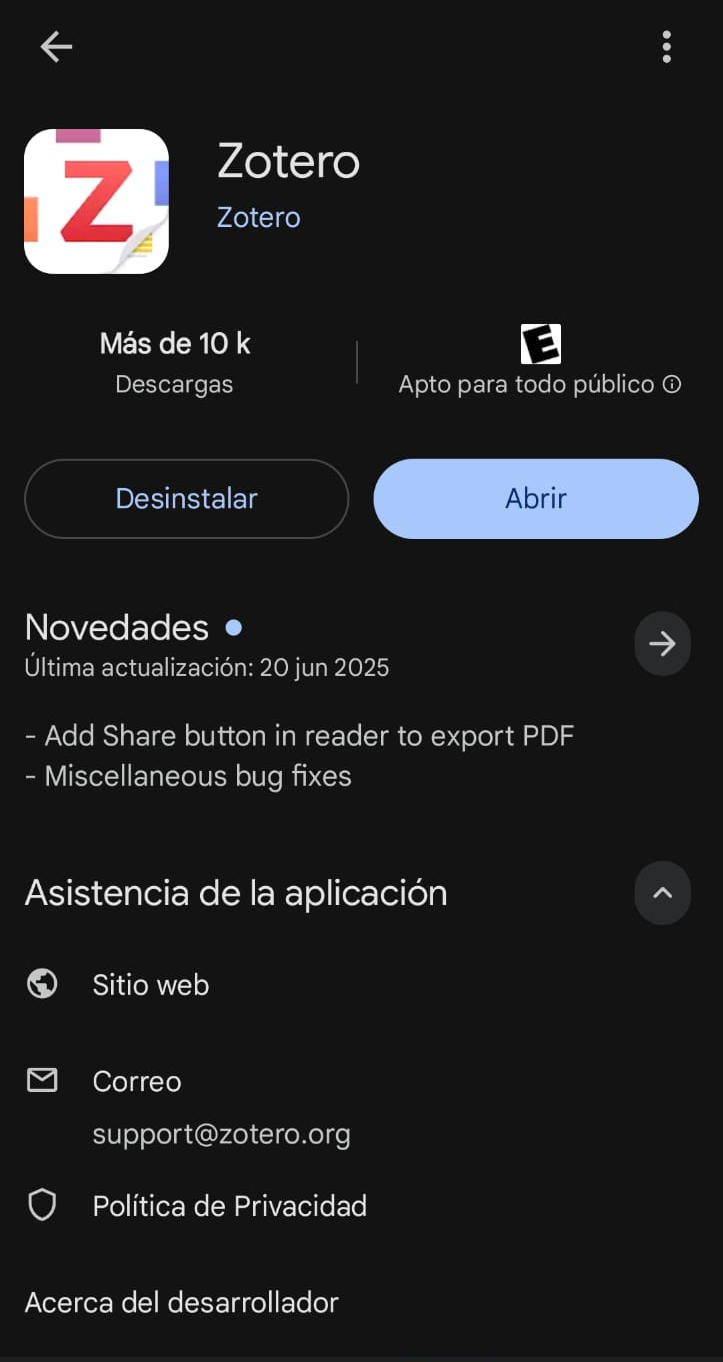Open the Política de Privacidad row
The image size is (723, 1362).
pyautogui.click(x=361, y=1206)
